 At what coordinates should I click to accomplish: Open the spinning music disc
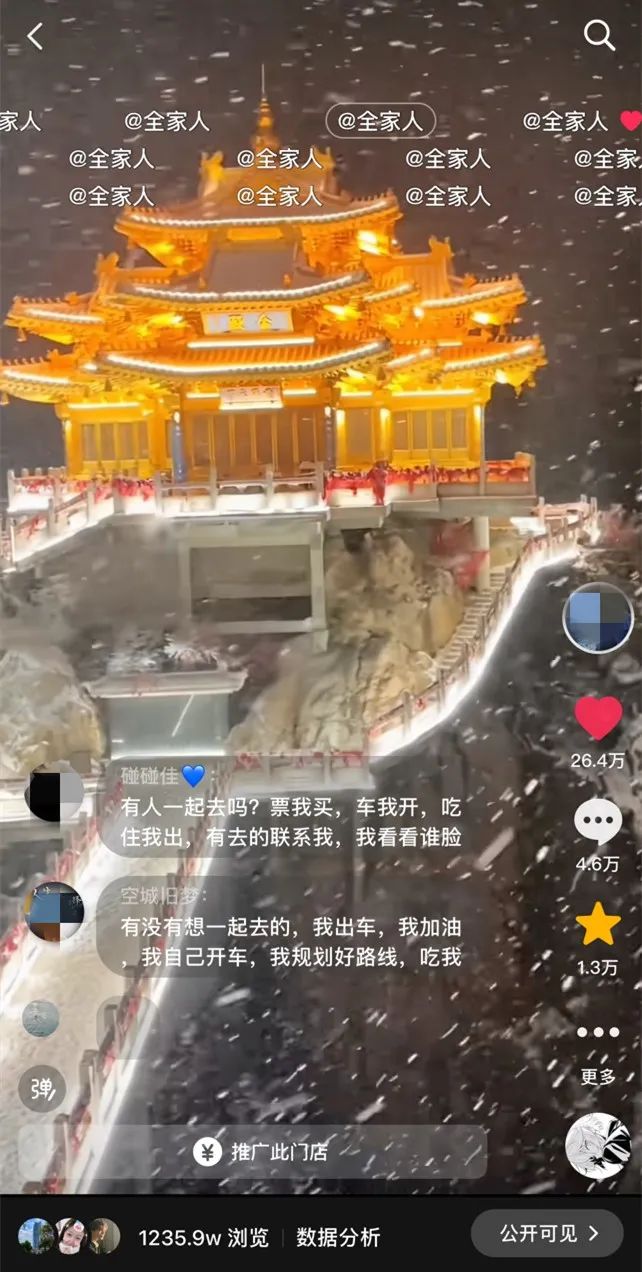(x=598, y=1147)
